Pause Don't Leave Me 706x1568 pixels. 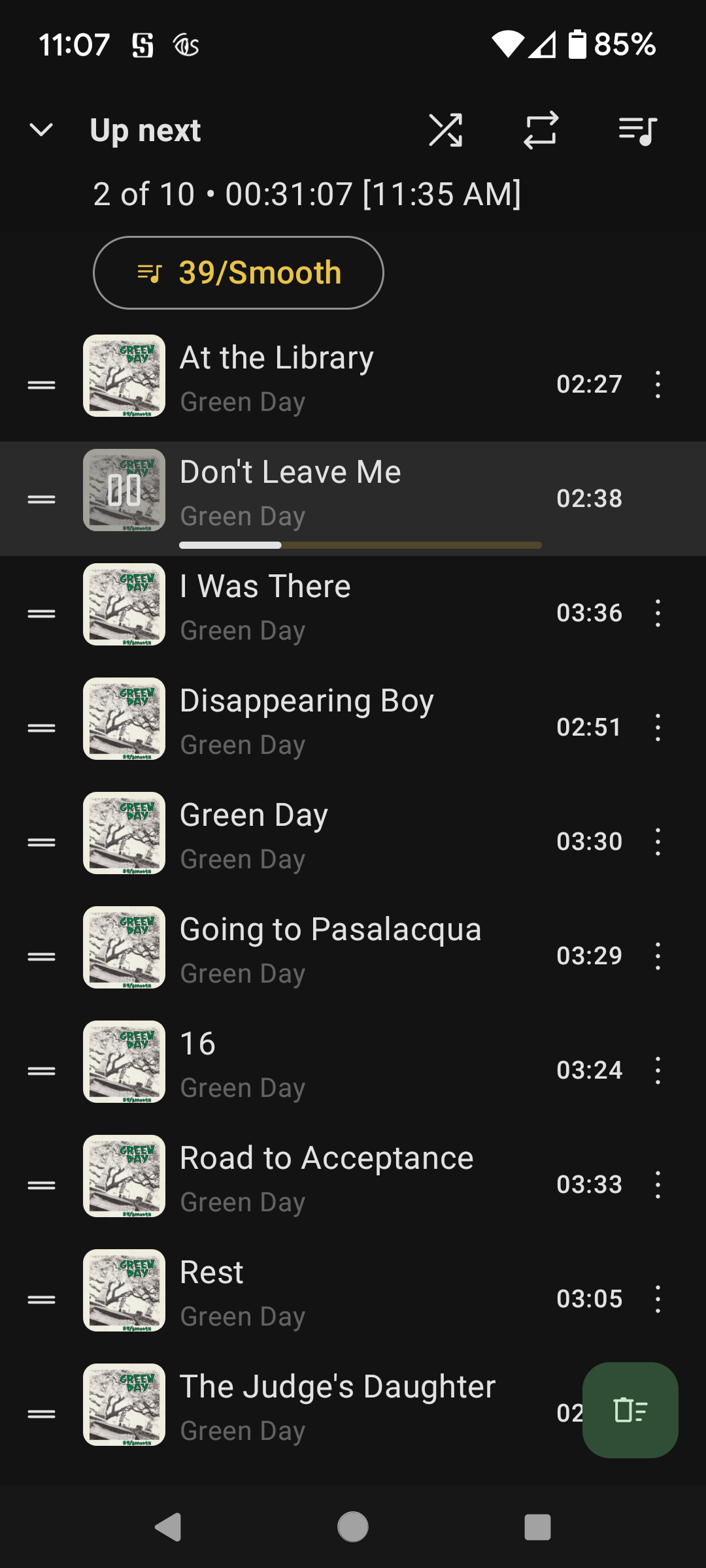coord(124,490)
